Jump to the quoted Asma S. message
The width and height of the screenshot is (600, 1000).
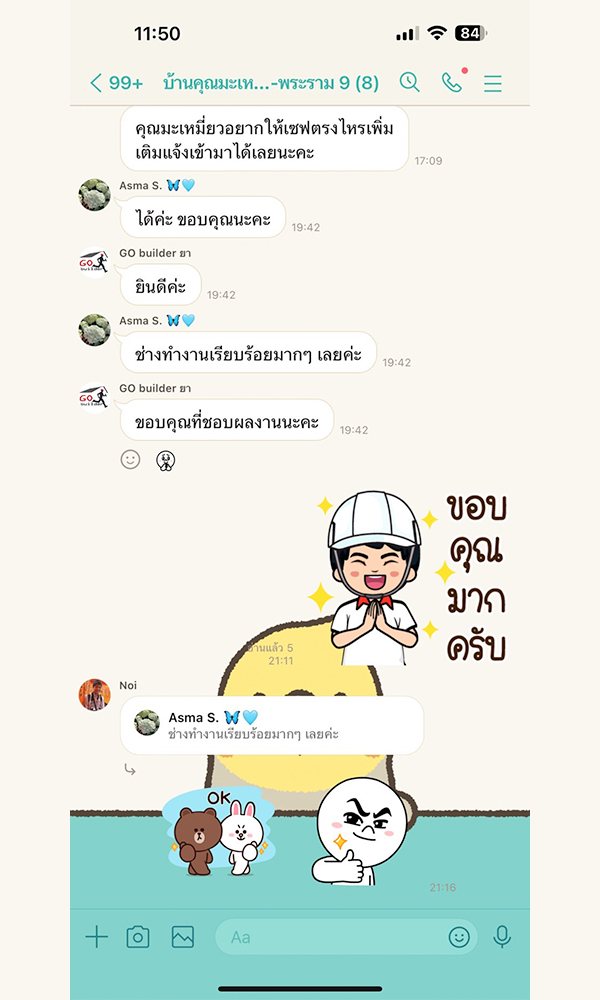click(x=272, y=725)
